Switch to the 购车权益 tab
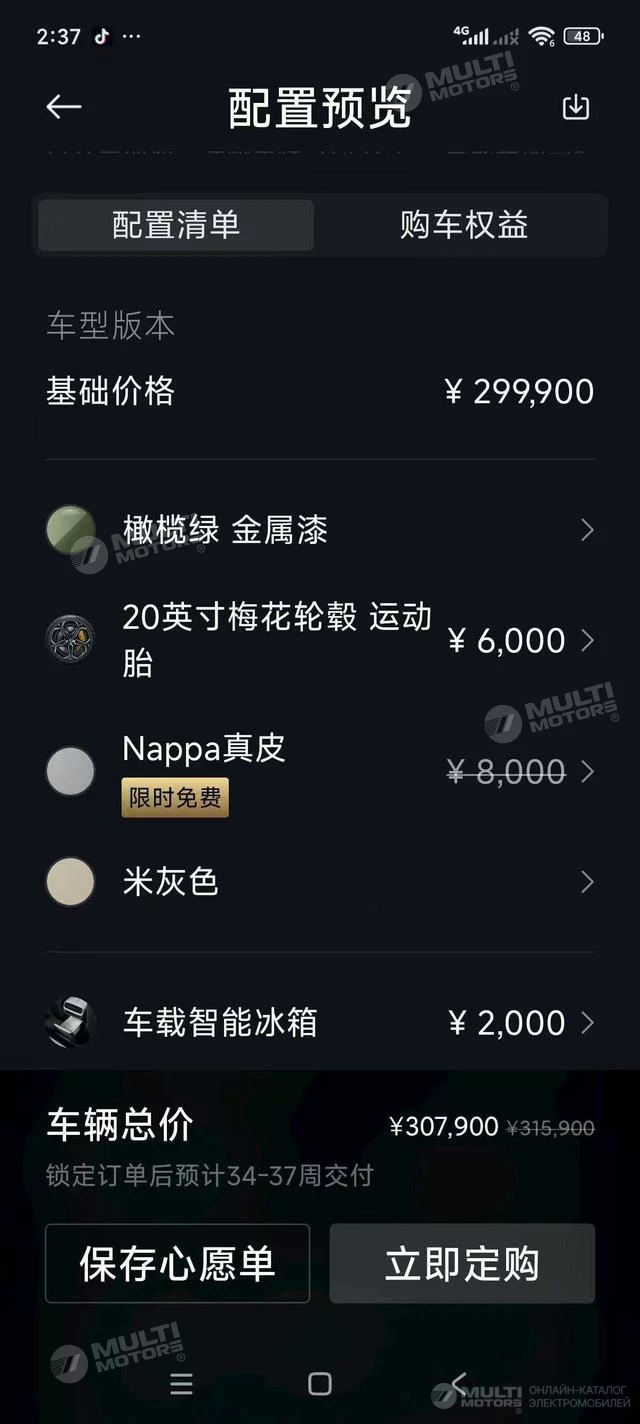The height and width of the screenshot is (1424, 640). (x=463, y=225)
